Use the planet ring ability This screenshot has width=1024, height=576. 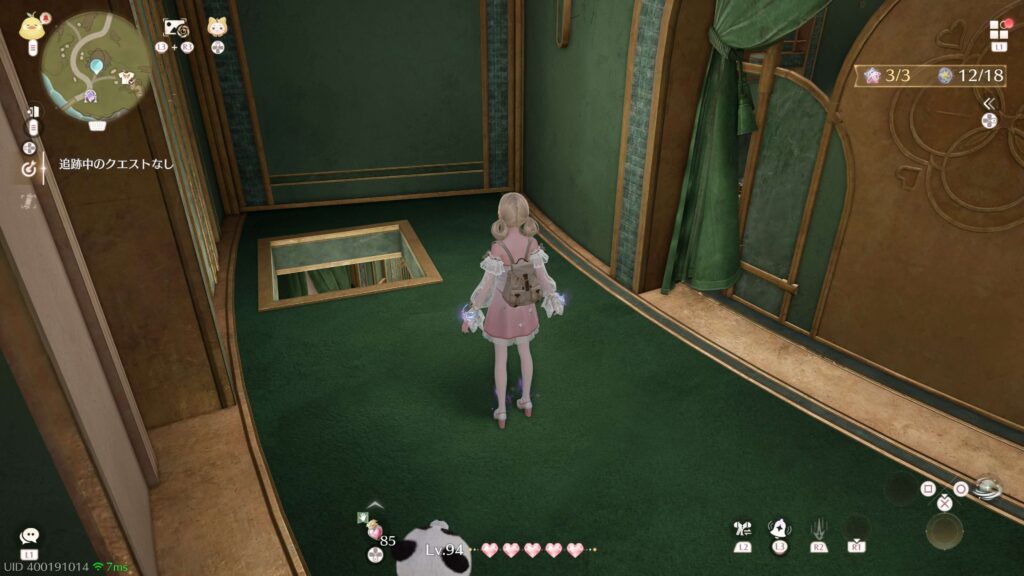pyautogui.click(x=986, y=487)
